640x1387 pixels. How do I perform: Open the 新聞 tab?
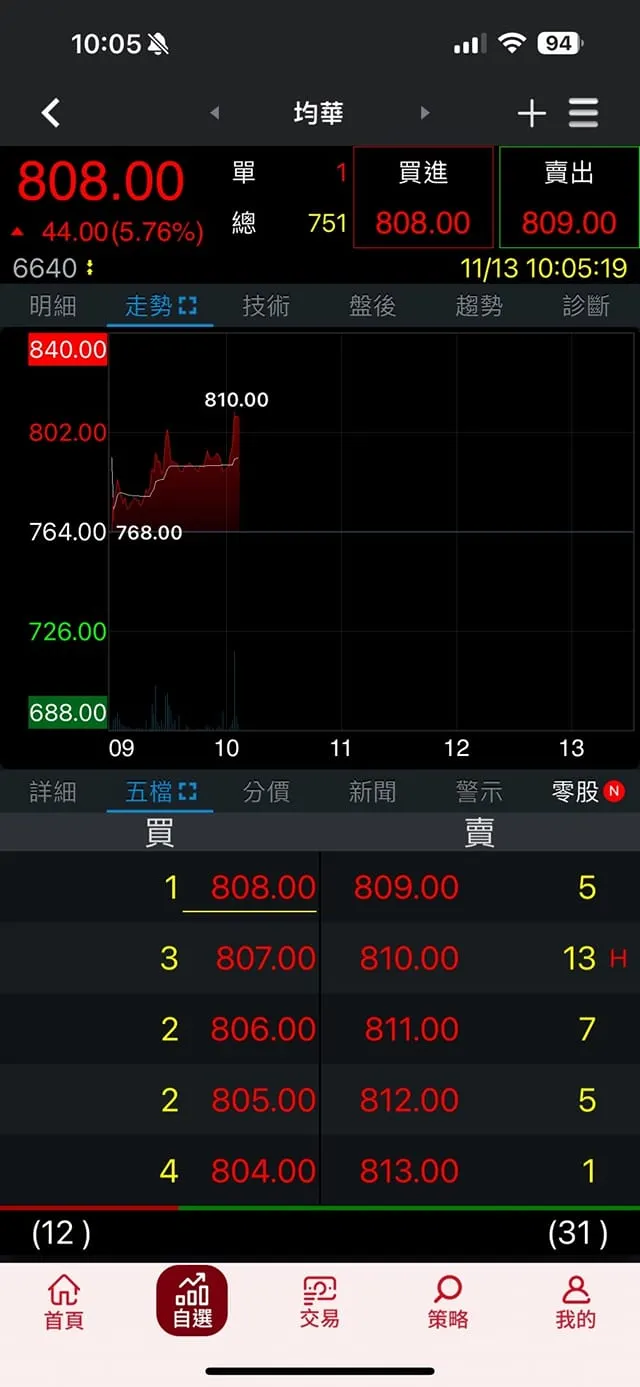373,792
